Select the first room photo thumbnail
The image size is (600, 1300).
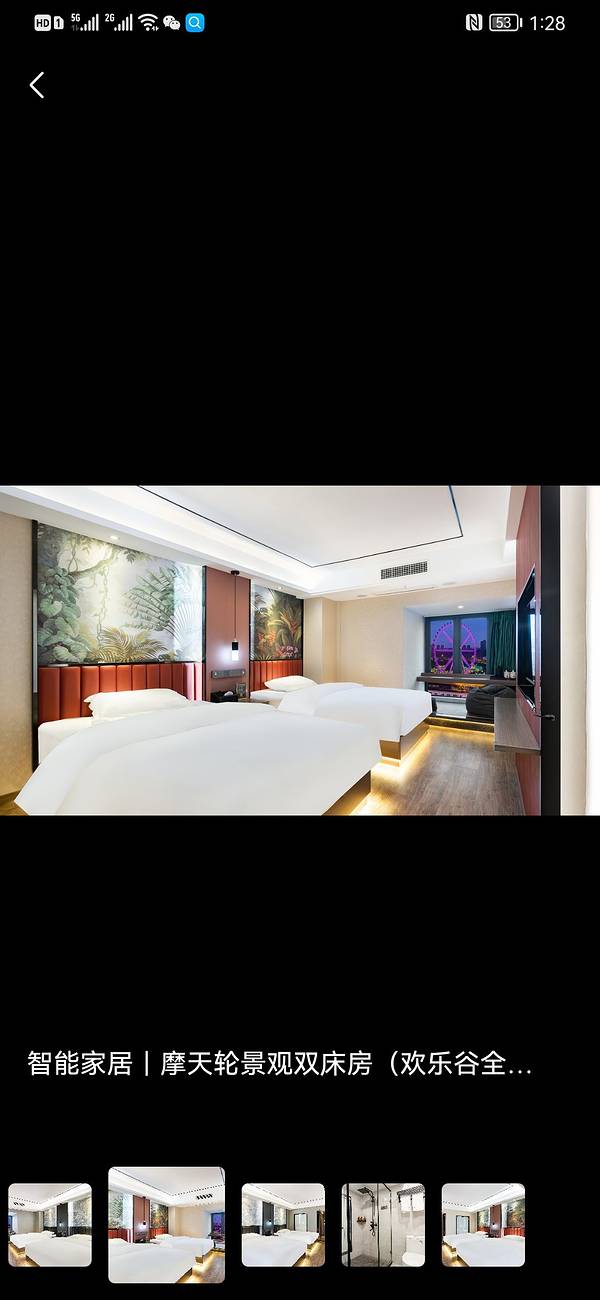(x=50, y=1225)
